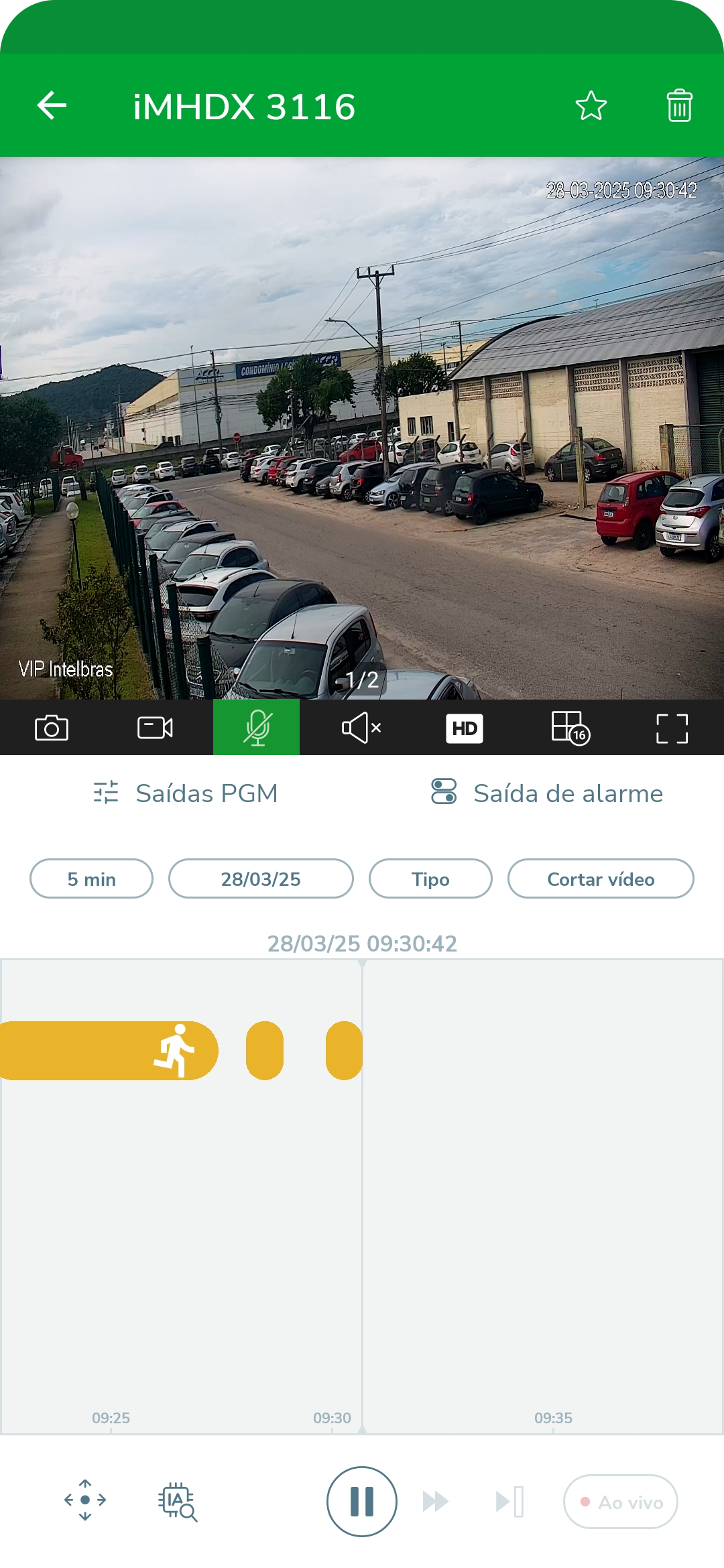Pick a date from the 28/03/25 chip
The height and width of the screenshot is (1568, 724).
261,878
